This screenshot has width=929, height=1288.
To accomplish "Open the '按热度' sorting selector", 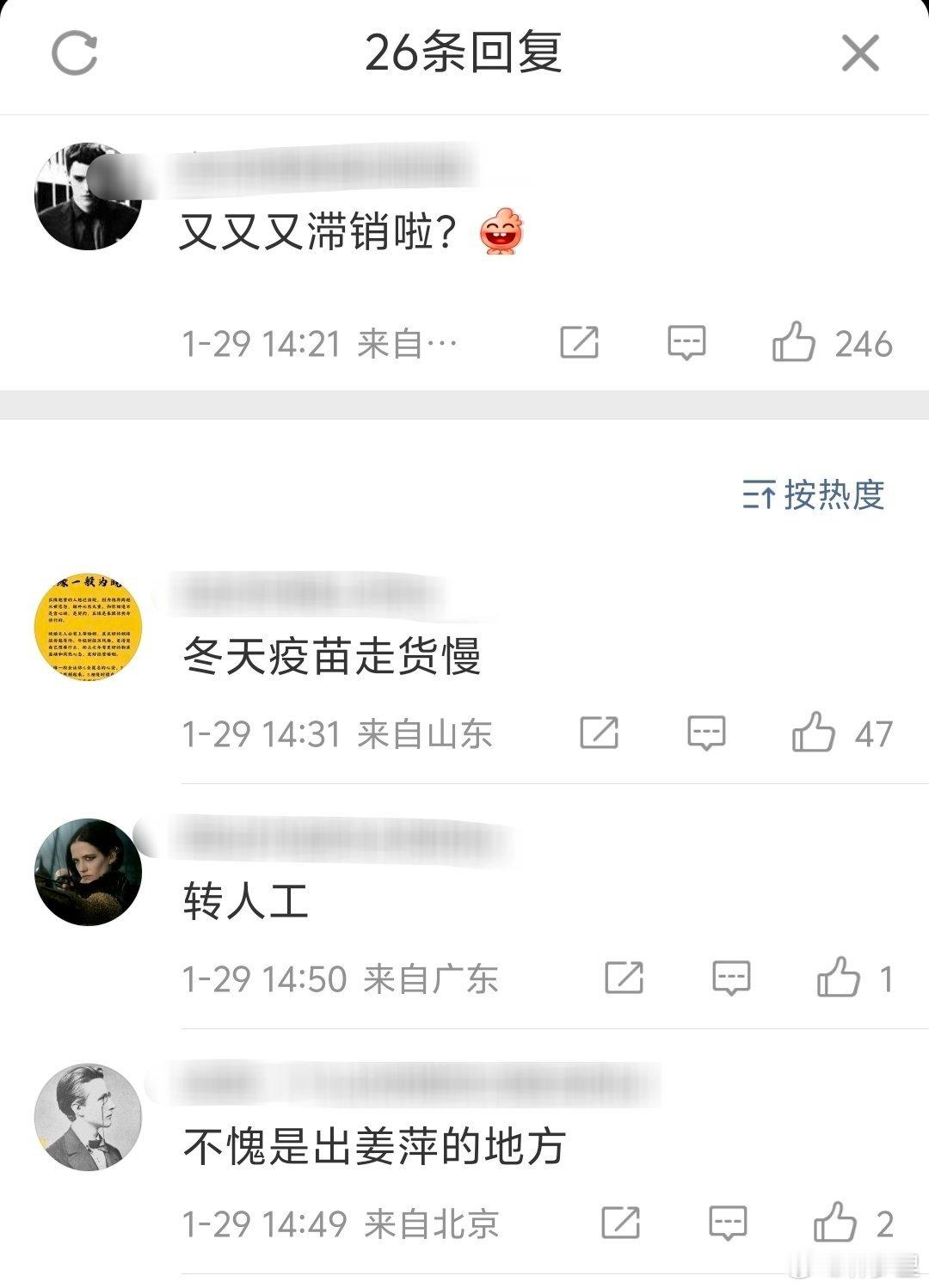I will [814, 494].
